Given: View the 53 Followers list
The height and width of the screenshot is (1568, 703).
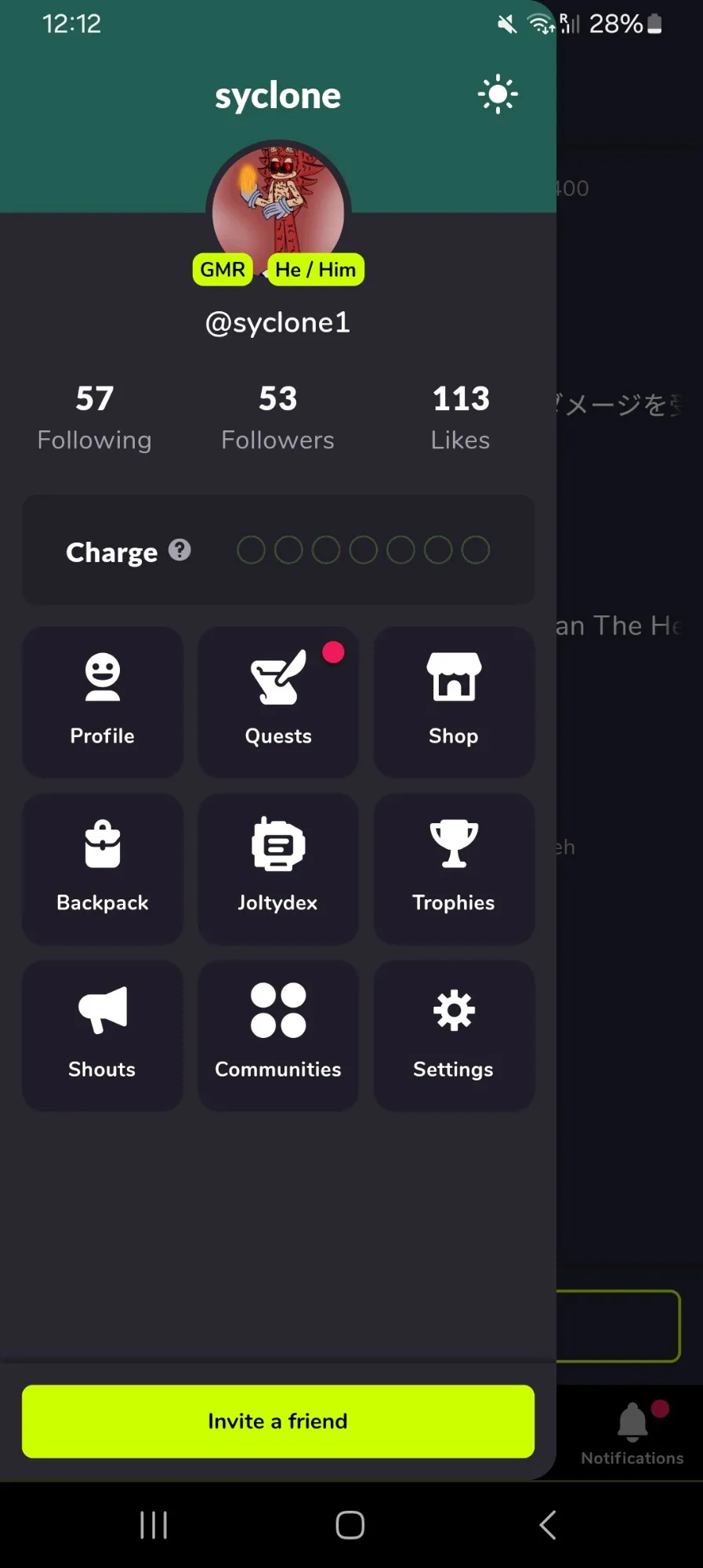Looking at the screenshot, I should pyautogui.click(x=277, y=418).
